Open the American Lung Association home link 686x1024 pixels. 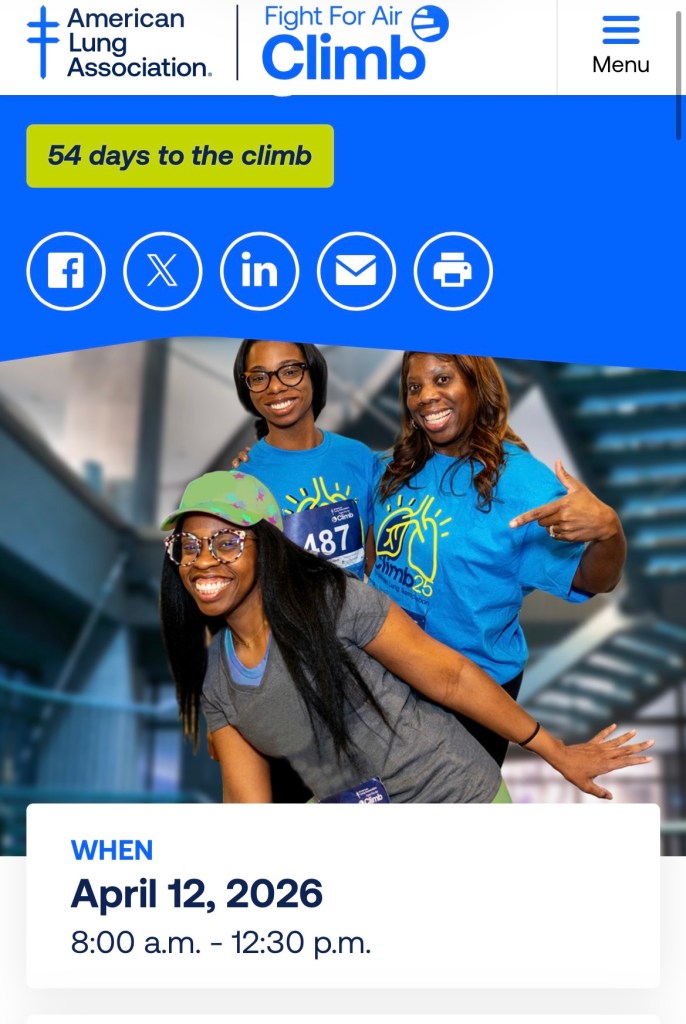point(120,43)
